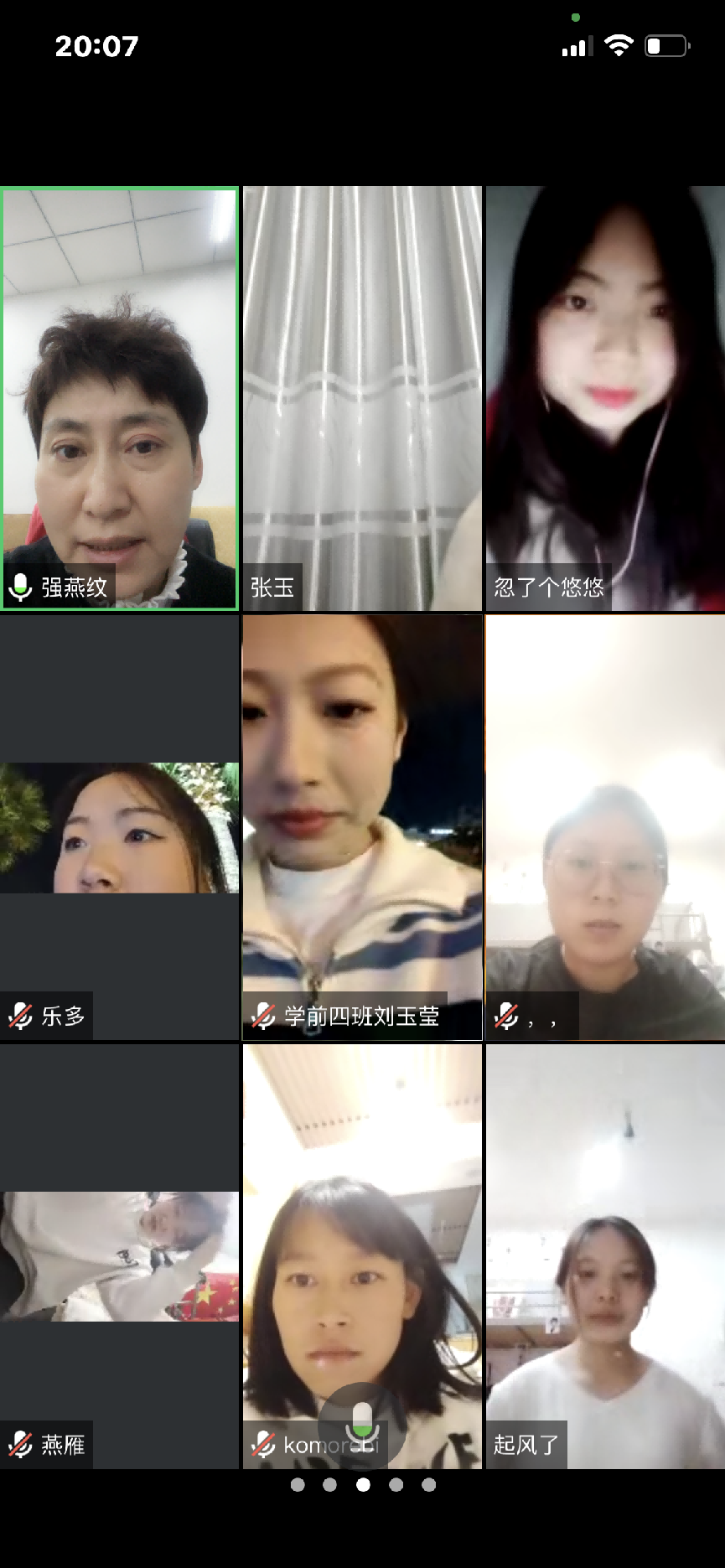
Task: Open 起风了's video tile
Action: click(605, 1256)
